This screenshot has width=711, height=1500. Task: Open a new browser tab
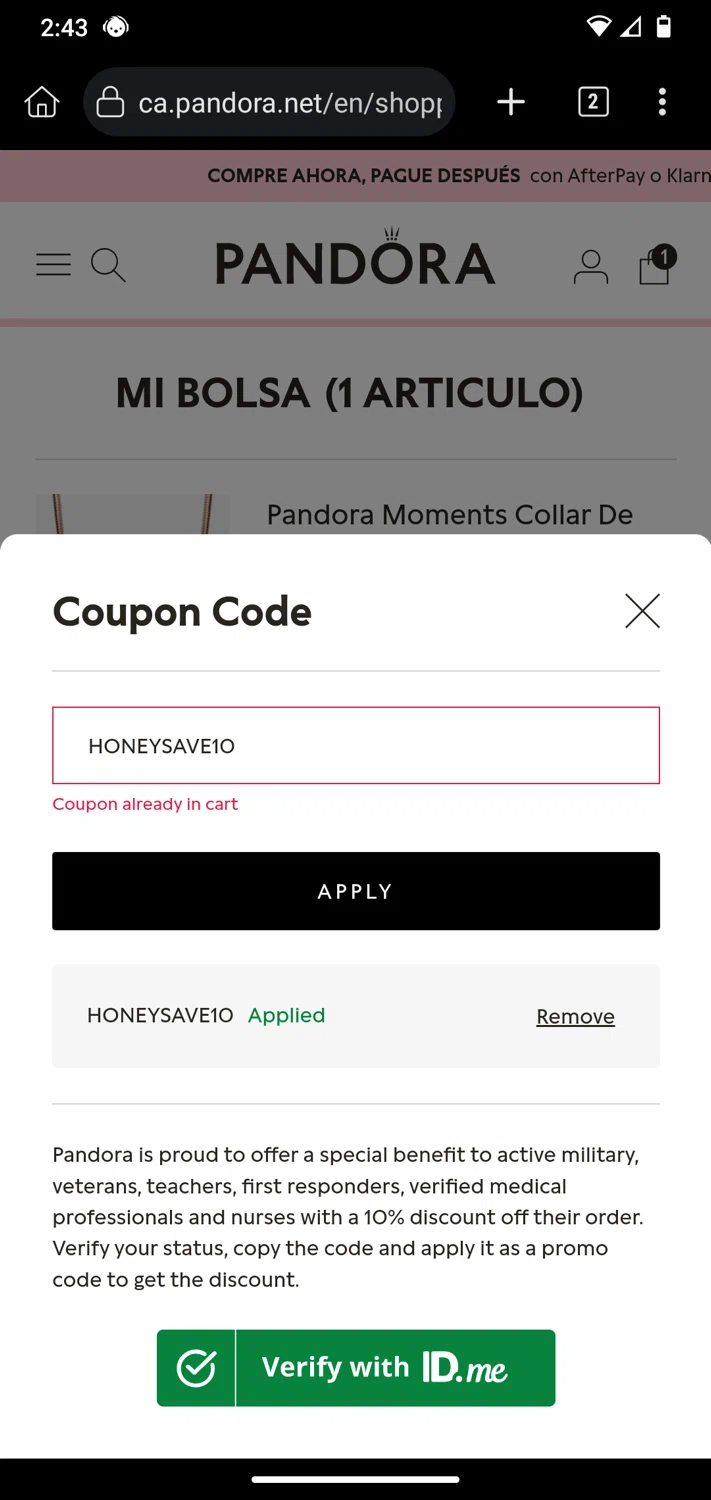[511, 102]
